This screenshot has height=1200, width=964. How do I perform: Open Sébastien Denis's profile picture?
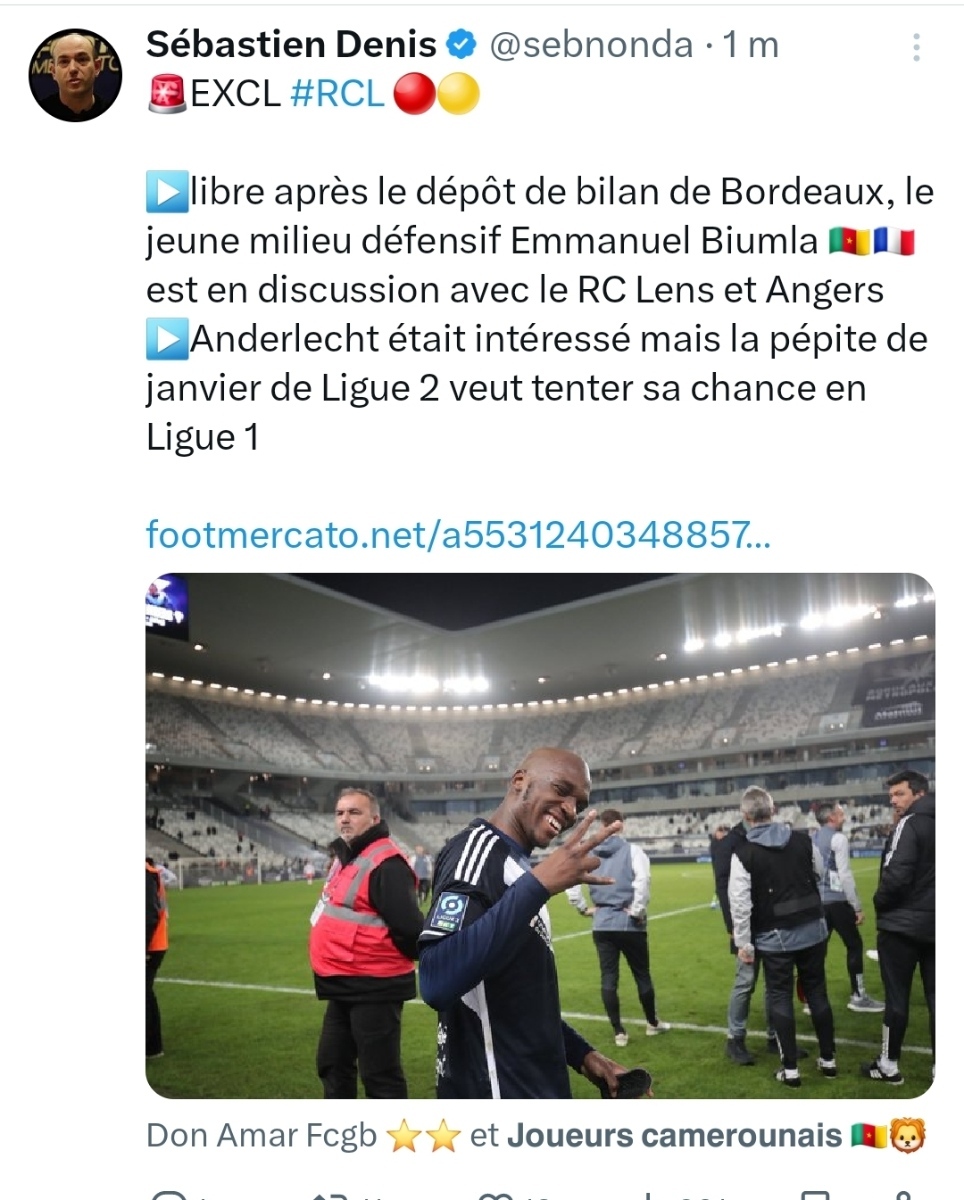pyautogui.click(x=75, y=75)
